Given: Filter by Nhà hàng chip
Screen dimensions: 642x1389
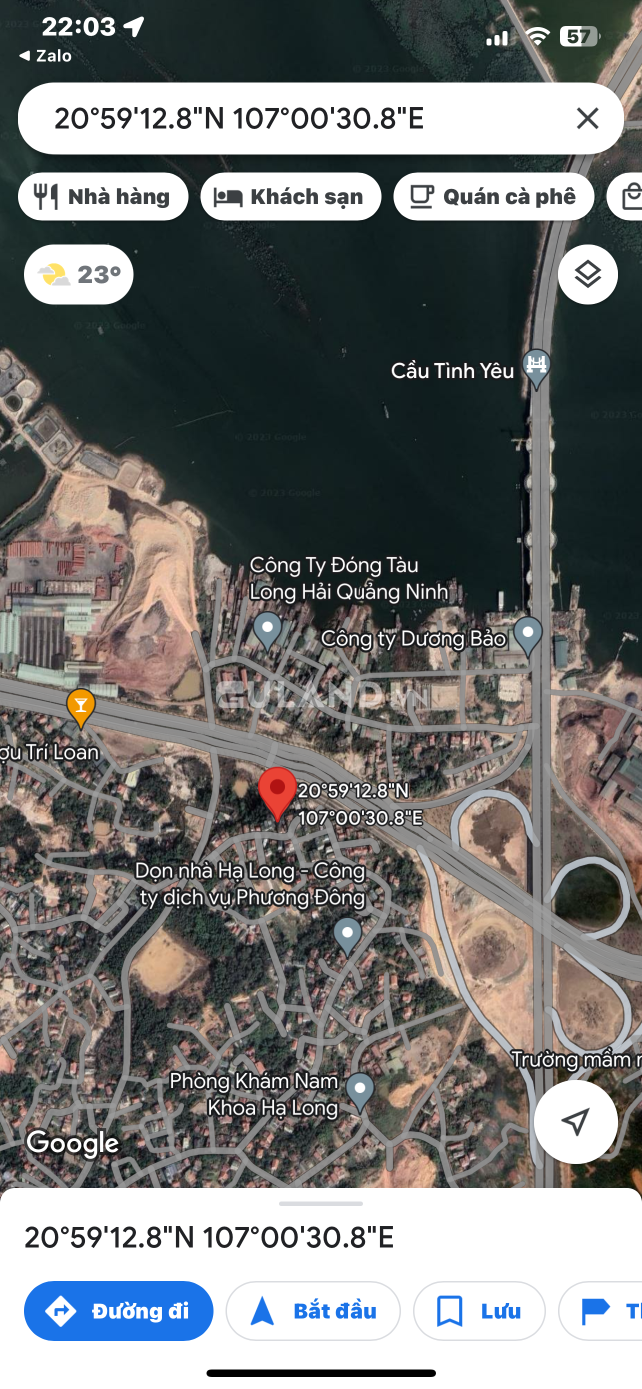Looking at the screenshot, I should pyautogui.click(x=103, y=197).
